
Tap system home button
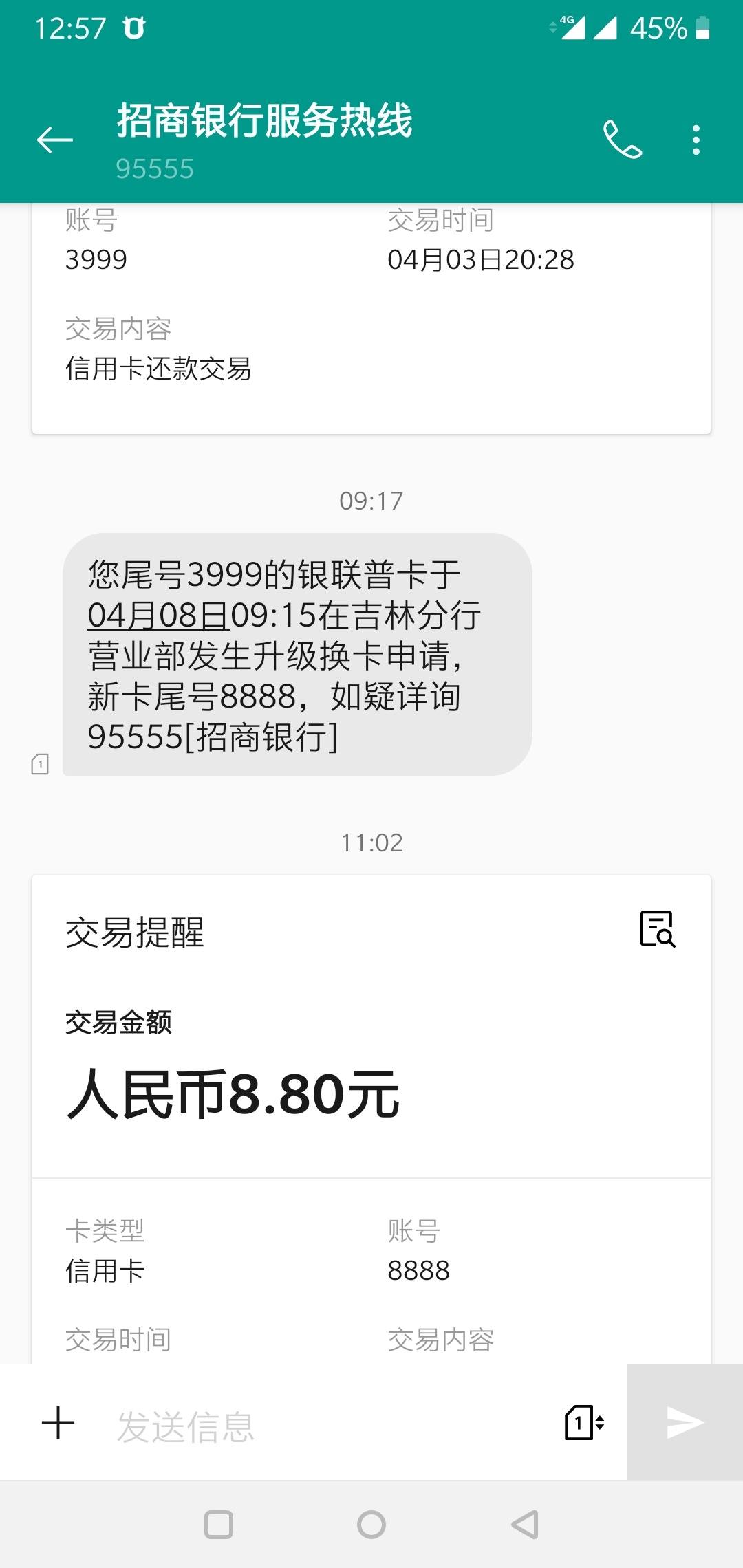tap(371, 1525)
